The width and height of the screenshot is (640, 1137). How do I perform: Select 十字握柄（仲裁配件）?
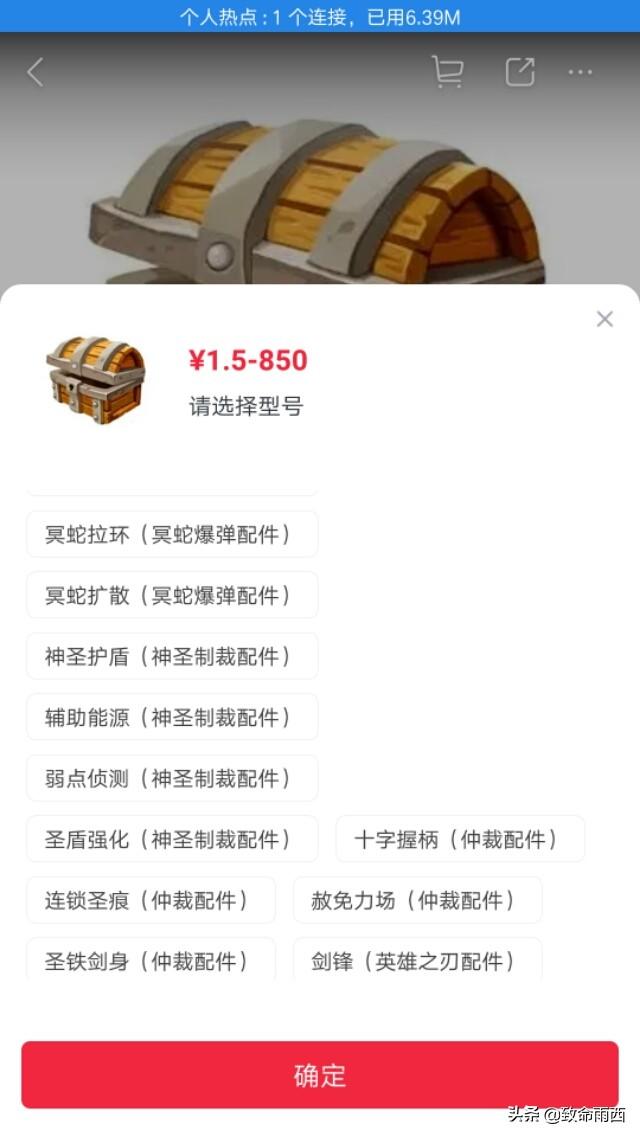[460, 839]
